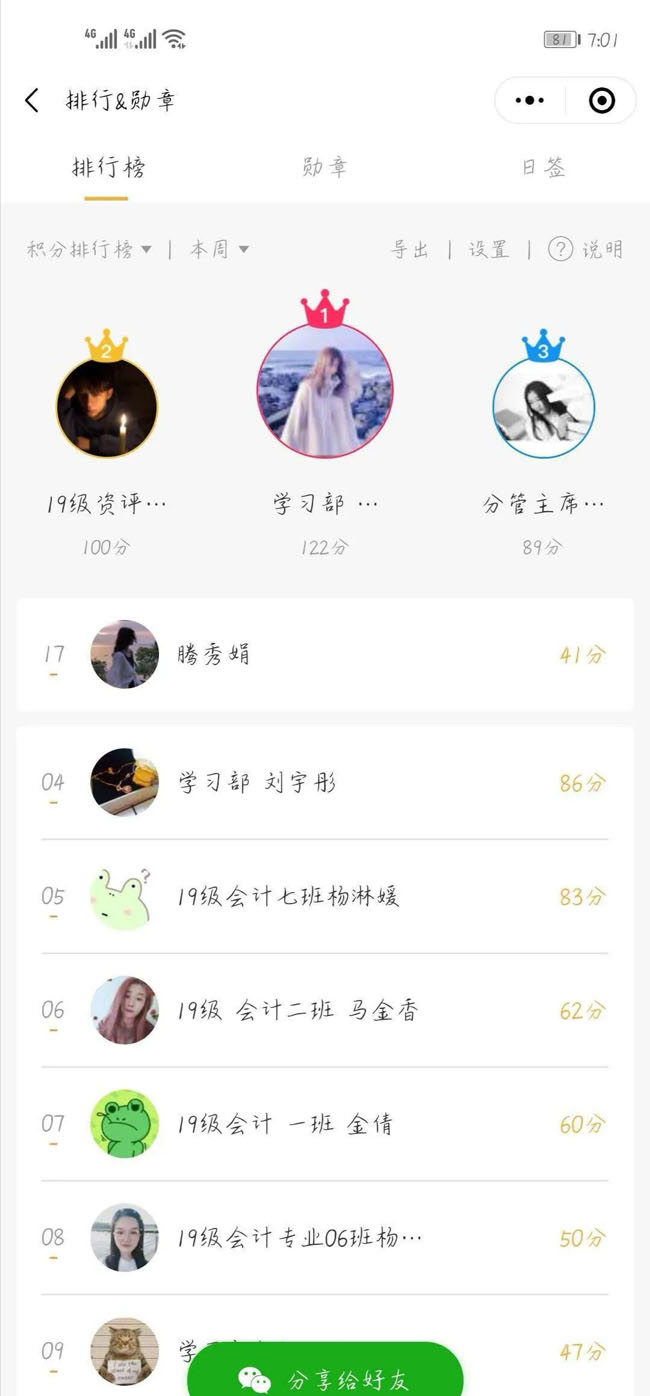The height and width of the screenshot is (1396, 650).
Task: Switch to the 日签 tab
Action: click(543, 167)
